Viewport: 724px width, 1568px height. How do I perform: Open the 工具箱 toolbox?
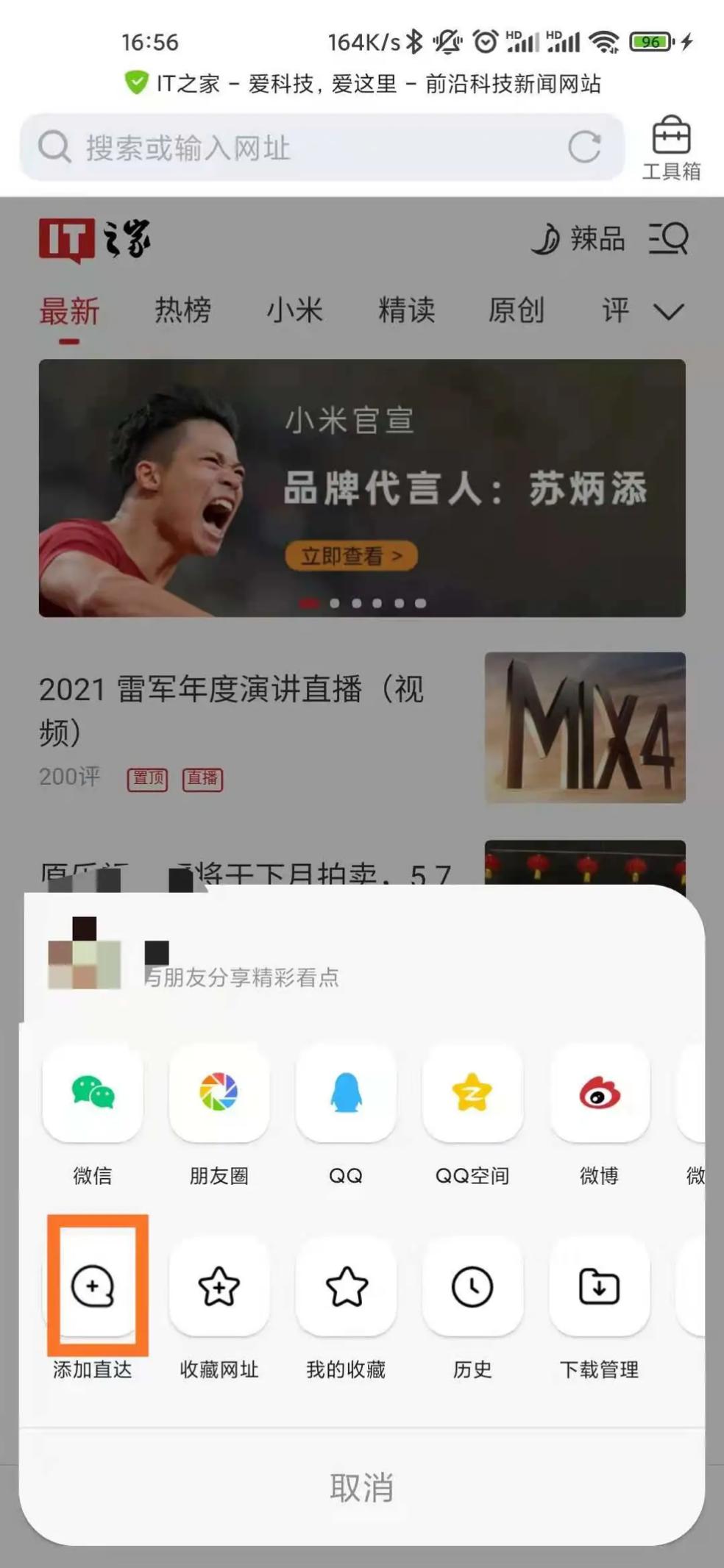(671, 146)
